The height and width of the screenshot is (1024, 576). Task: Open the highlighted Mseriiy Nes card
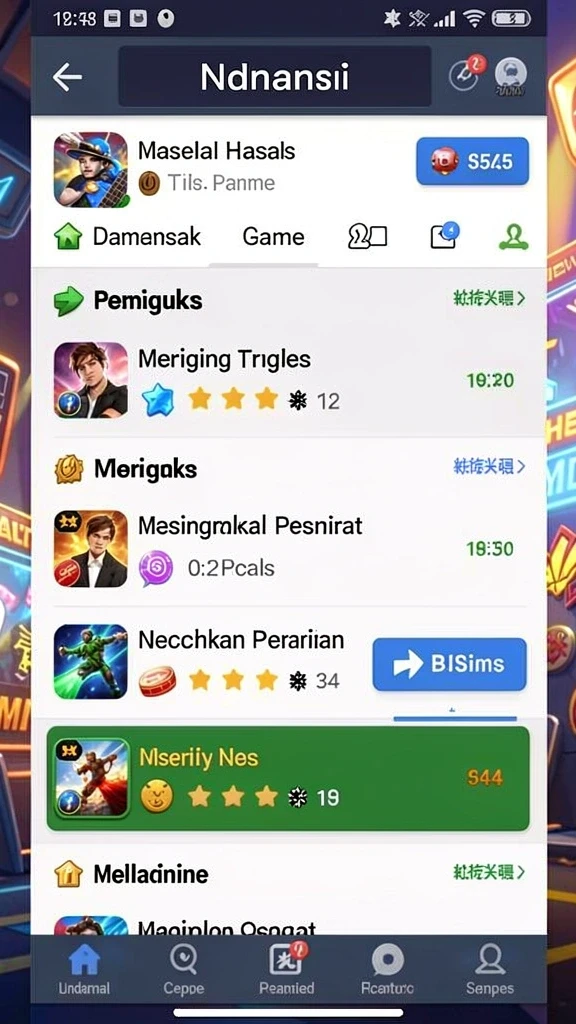(288, 778)
